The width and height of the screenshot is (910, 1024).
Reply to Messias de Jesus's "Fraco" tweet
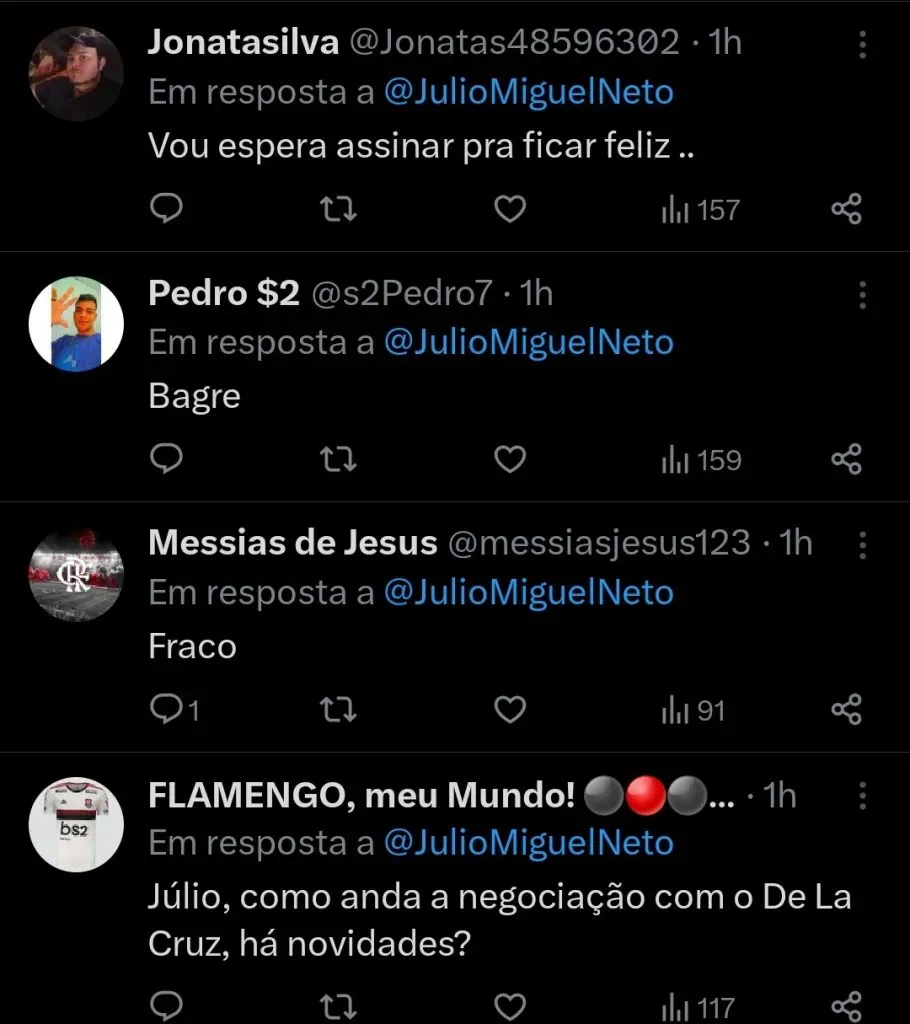click(165, 710)
